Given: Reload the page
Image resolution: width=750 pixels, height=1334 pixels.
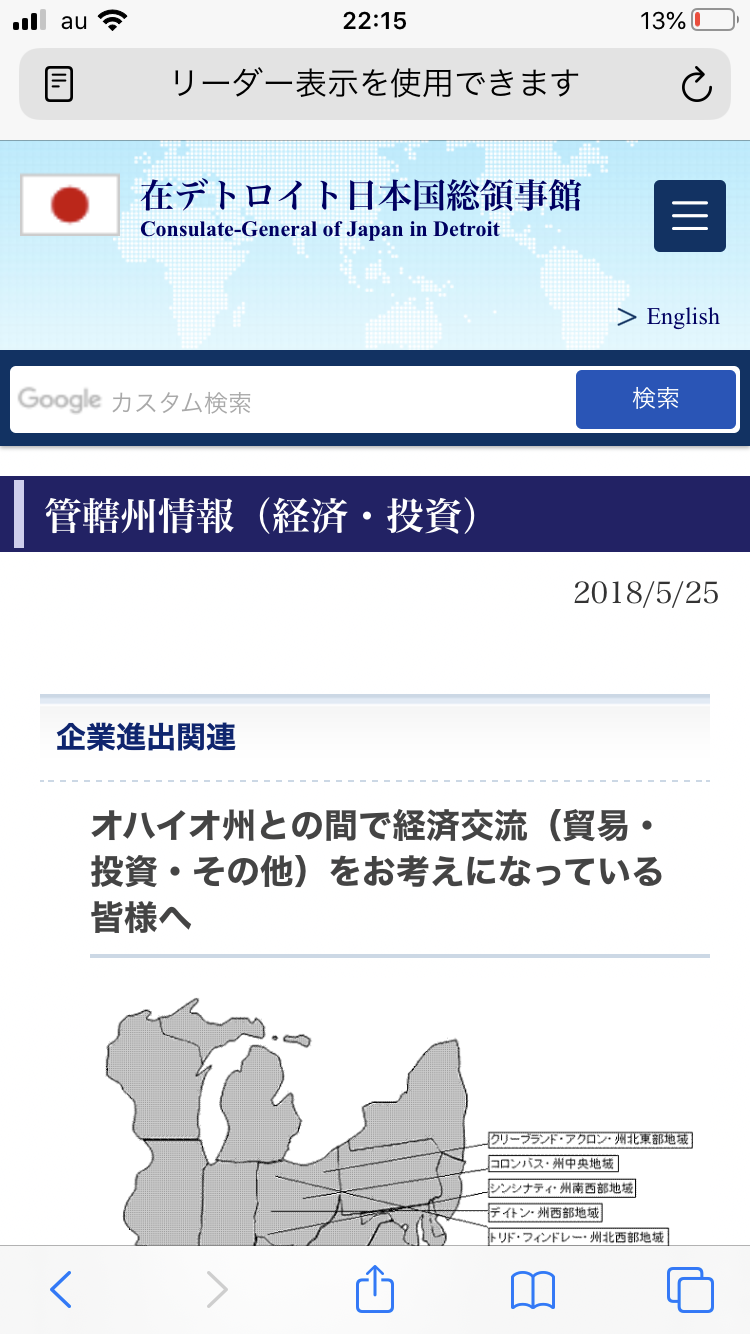Looking at the screenshot, I should 696,85.
